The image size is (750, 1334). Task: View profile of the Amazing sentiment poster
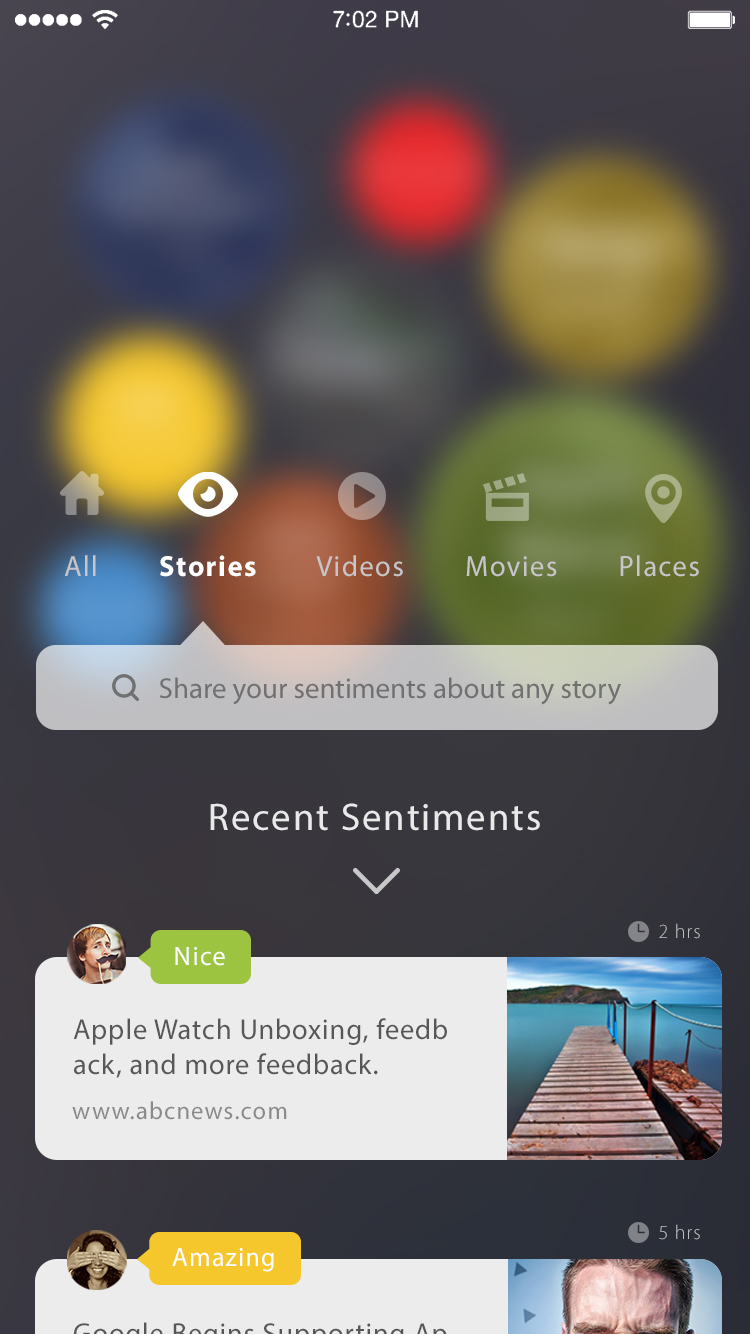96,1260
